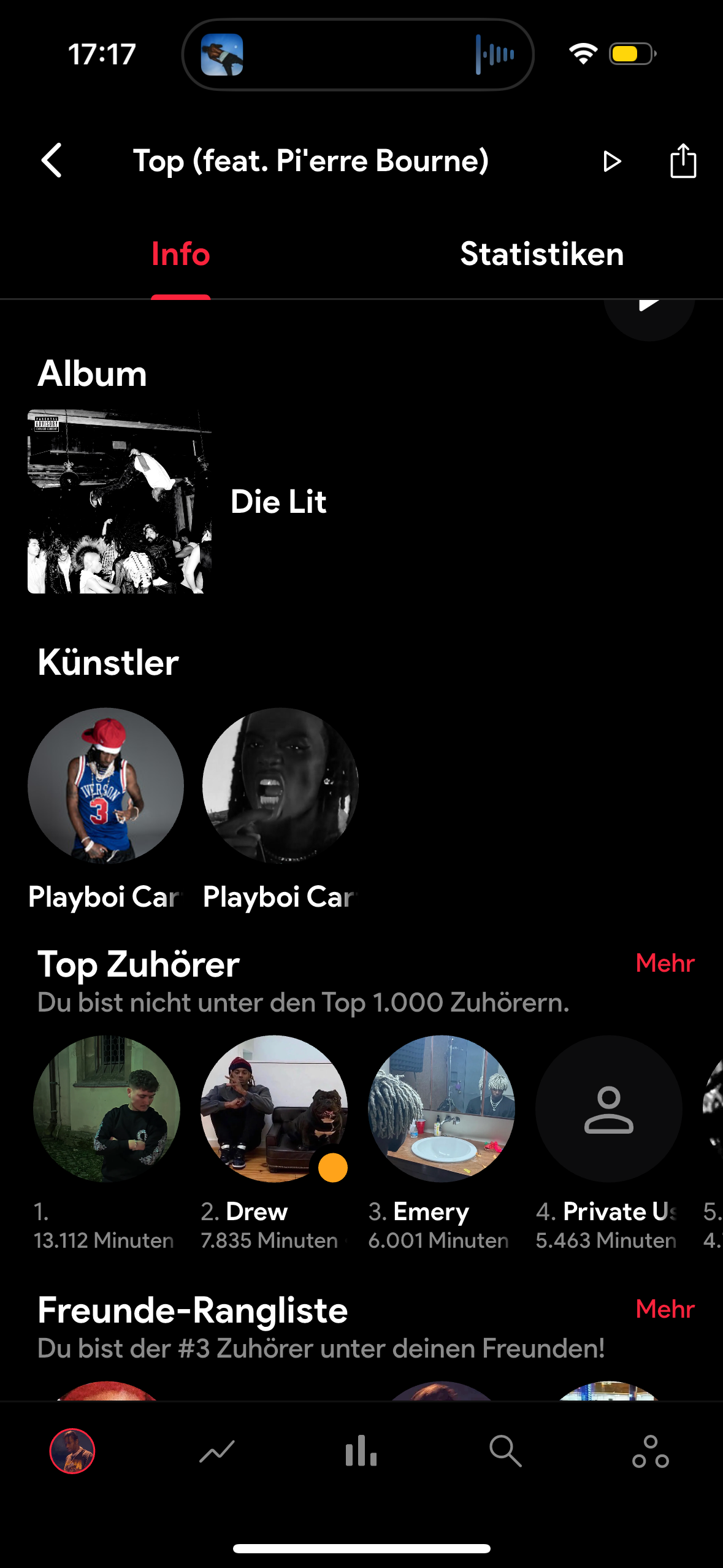Open the trend line tab
723x1568 pixels.
(217, 1451)
